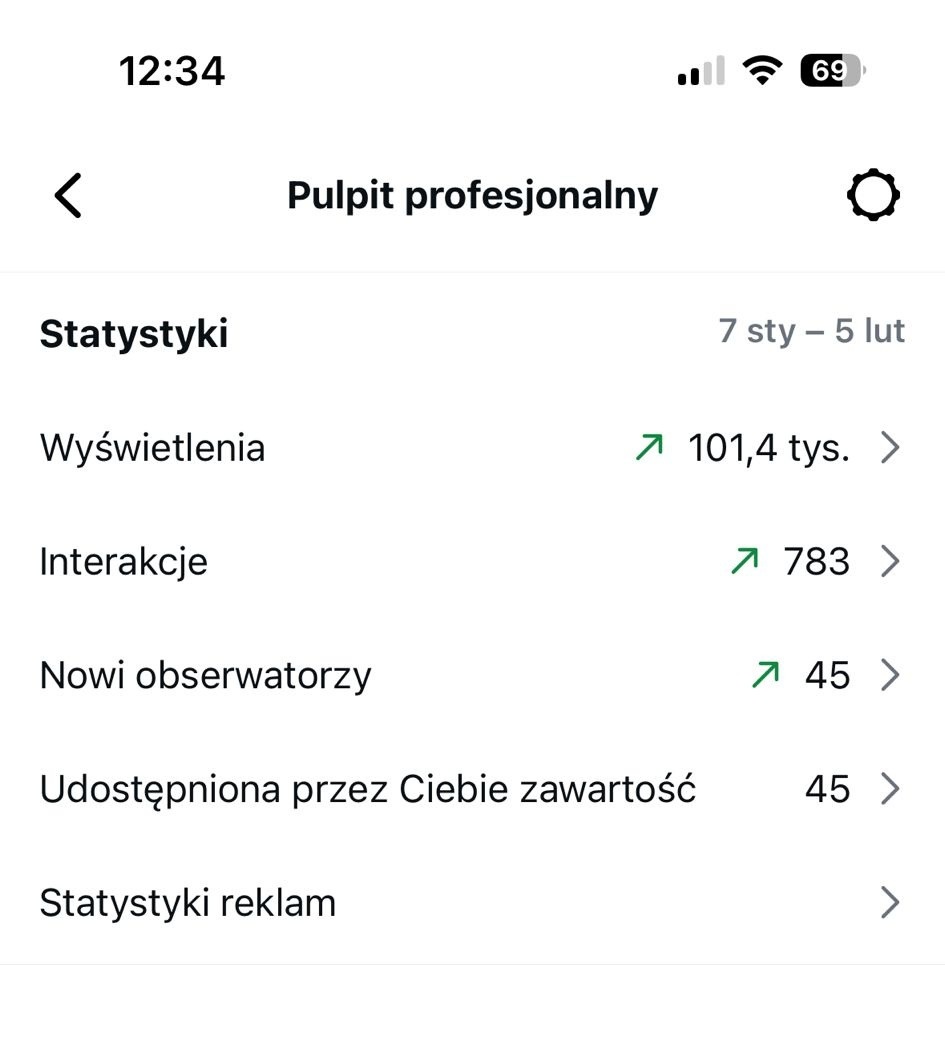Tap the clock showing 12:34
Image resolution: width=945 pixels, height=1039 pixels.
point(172,69)
